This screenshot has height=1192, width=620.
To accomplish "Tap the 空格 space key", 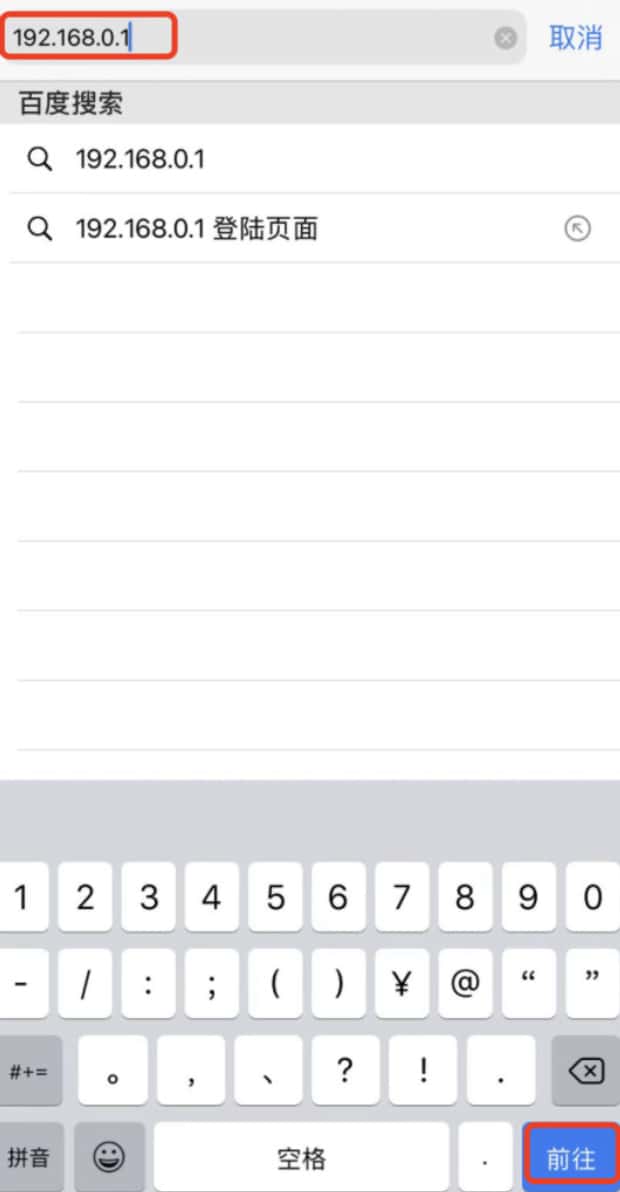I will (301, 1158).
